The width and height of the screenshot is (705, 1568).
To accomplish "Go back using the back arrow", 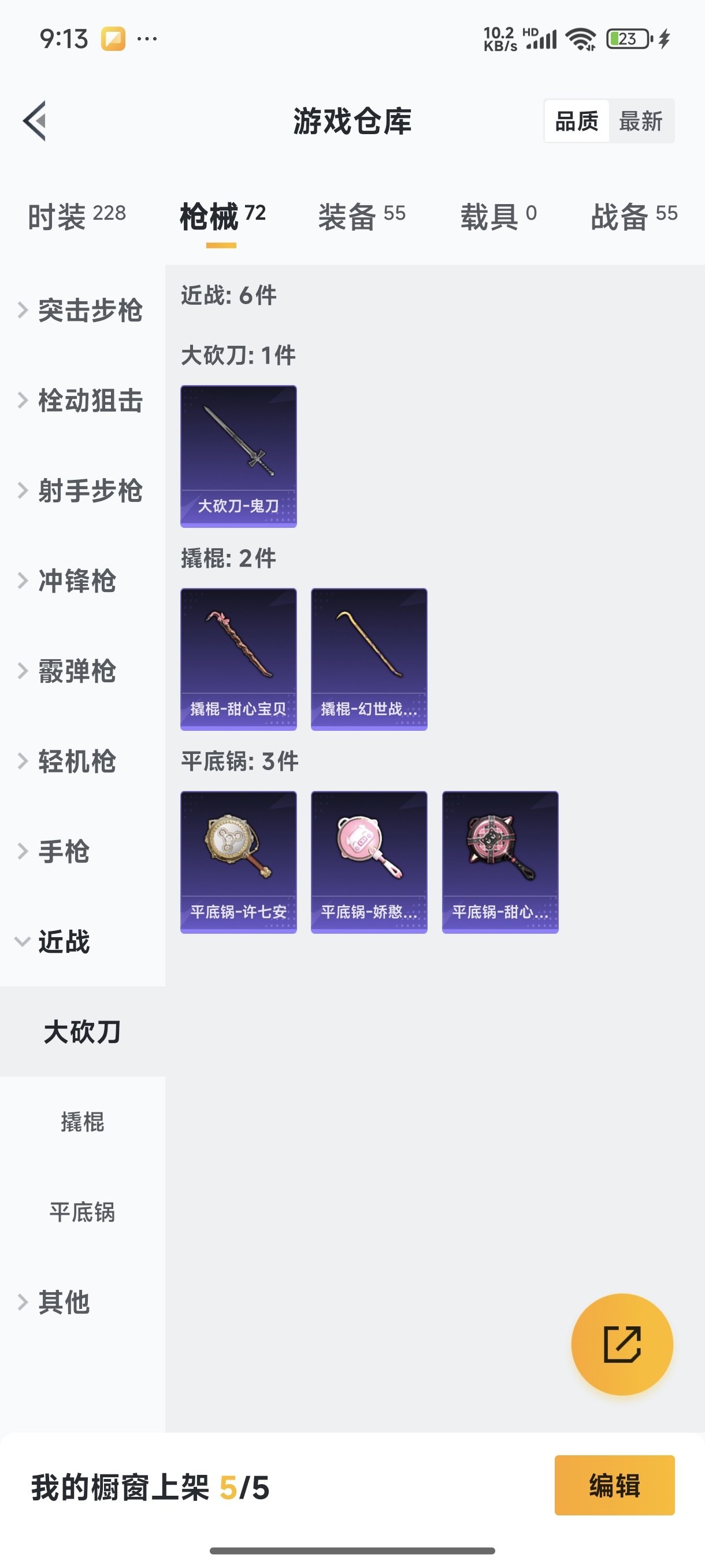I will pos(35,120).
